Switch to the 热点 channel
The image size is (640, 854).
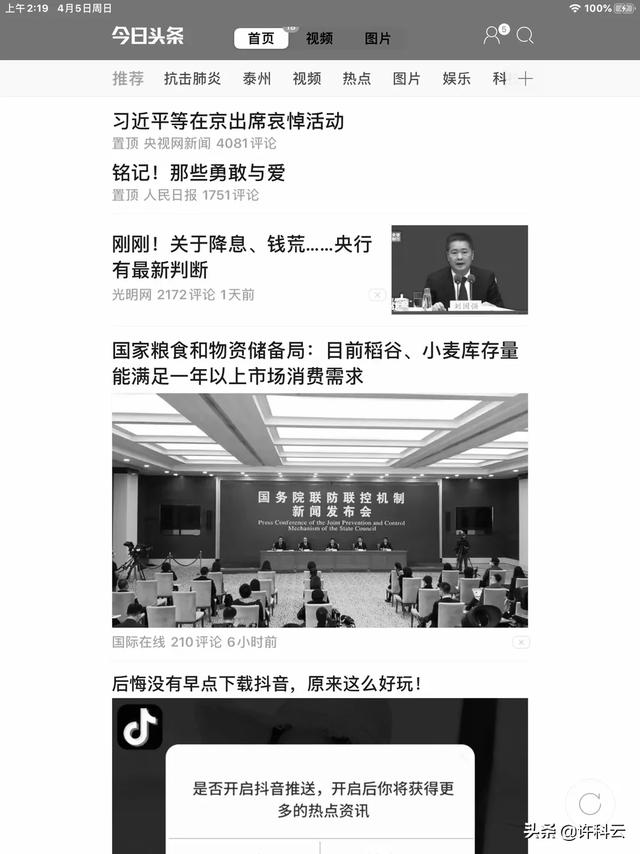(x=356, y=78)
